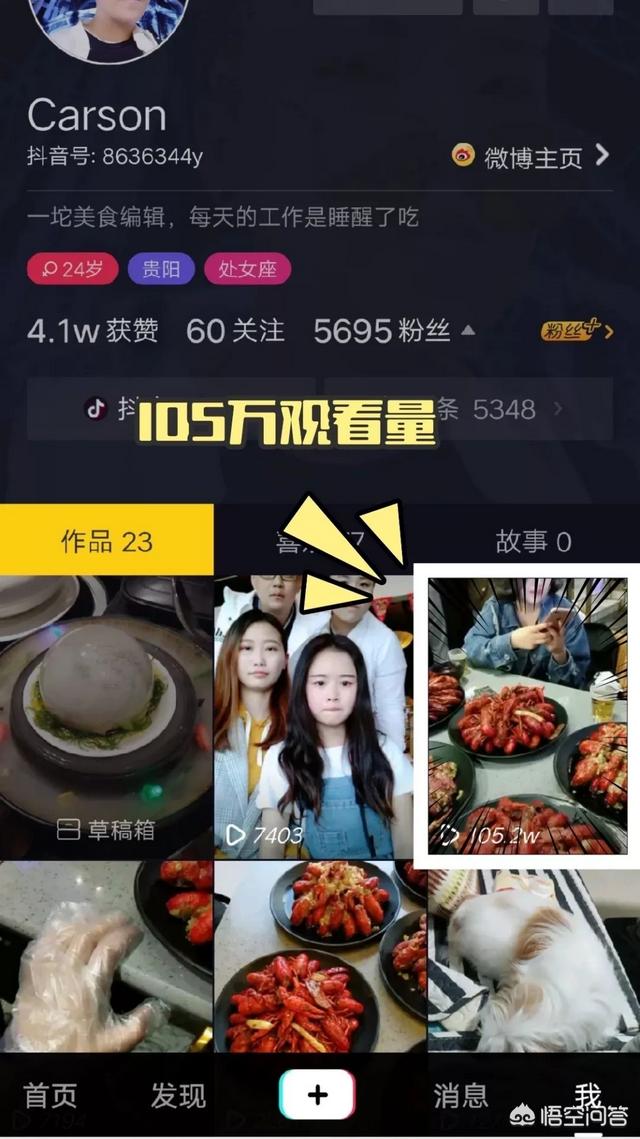The width and height of the screenshot is (640, 1139).
Task: Tap the plus button to create a video
Action: (x=317, y=1095)
